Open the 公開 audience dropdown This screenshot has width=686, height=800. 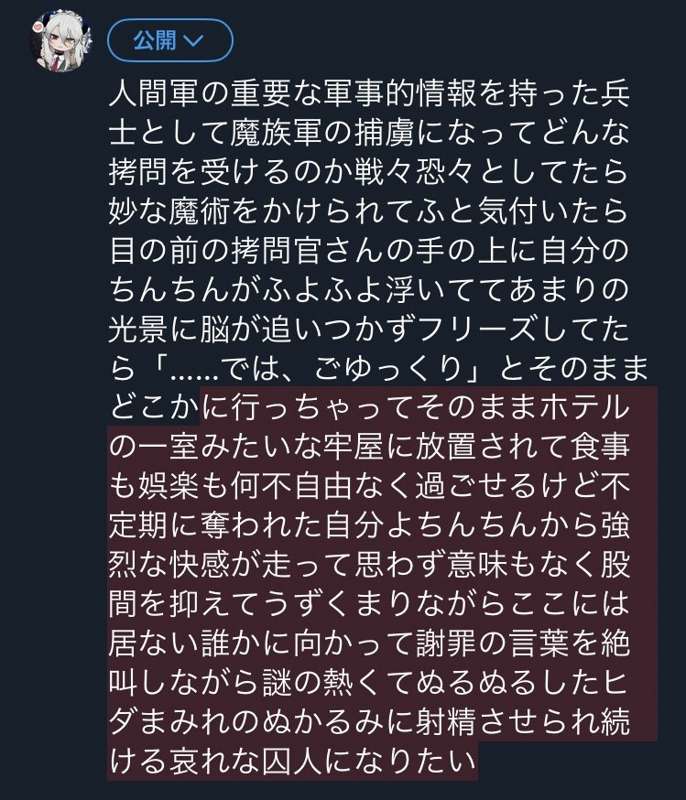pos(170,40)
